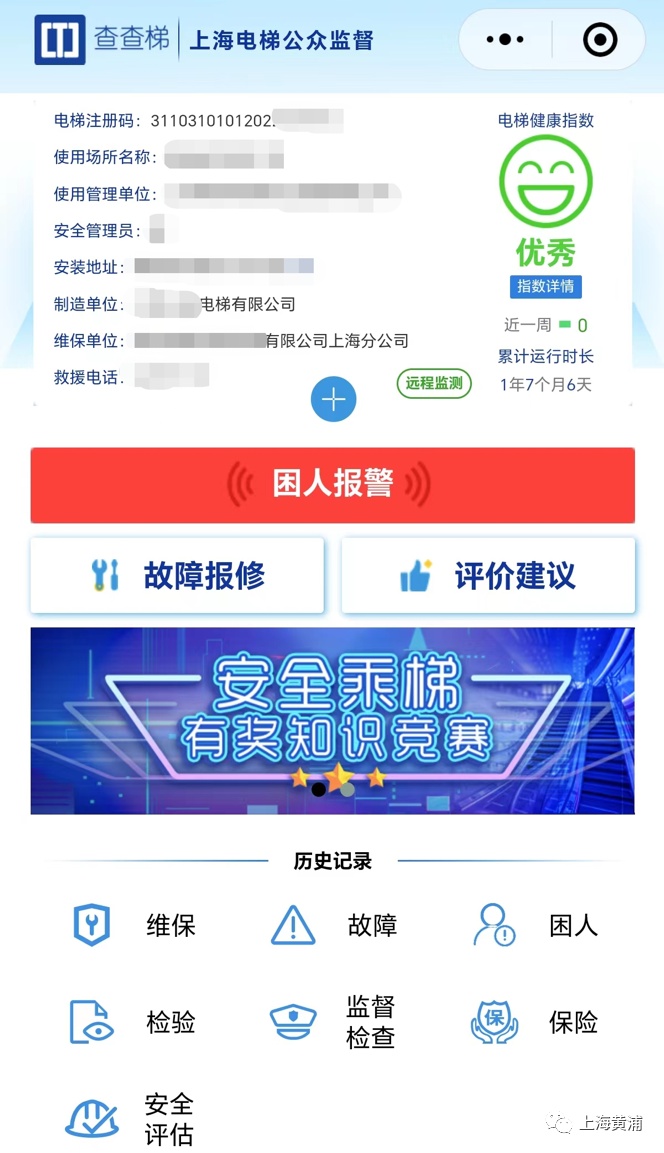
Task: Open 保险 insurance information
Action: tap(536, 1022)
